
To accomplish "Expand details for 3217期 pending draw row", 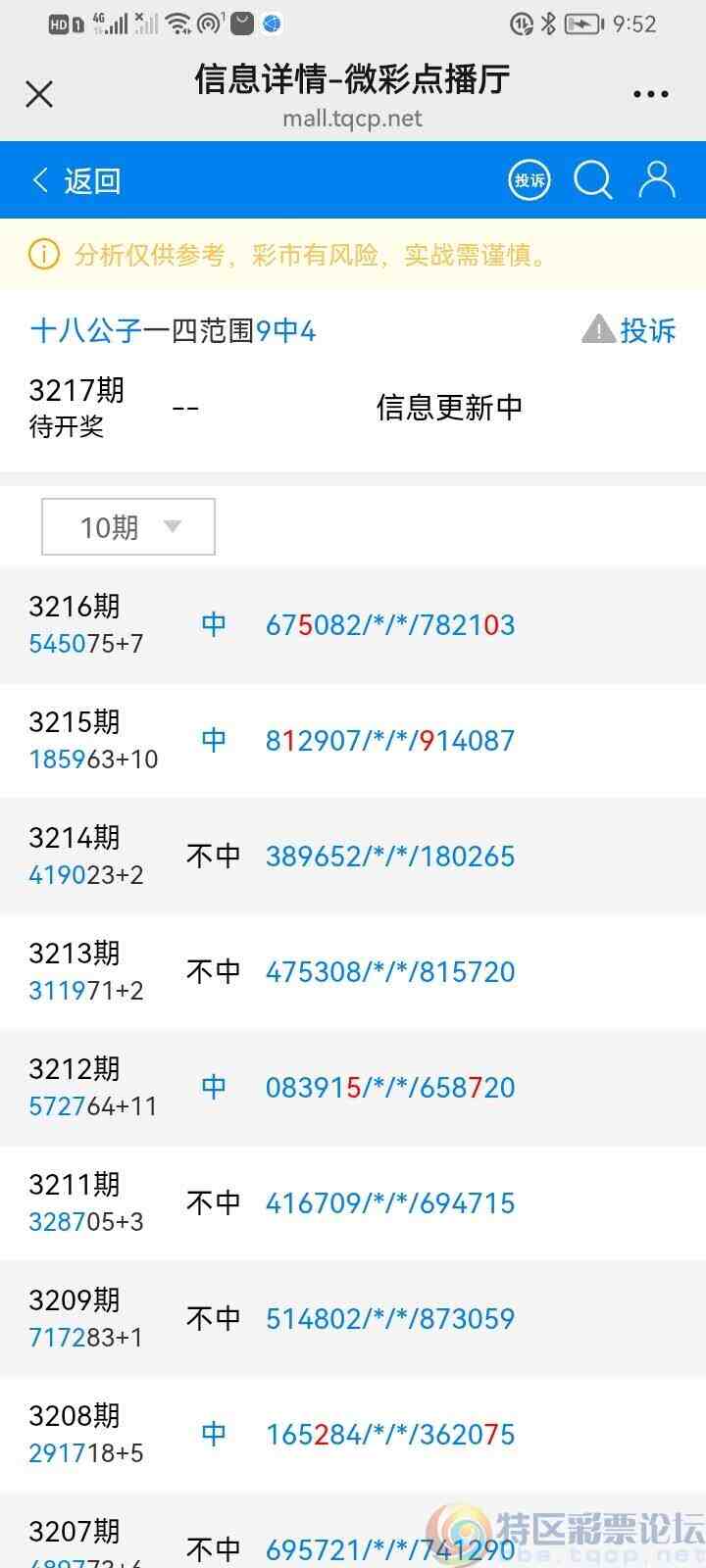I will (x=353, y=407).
